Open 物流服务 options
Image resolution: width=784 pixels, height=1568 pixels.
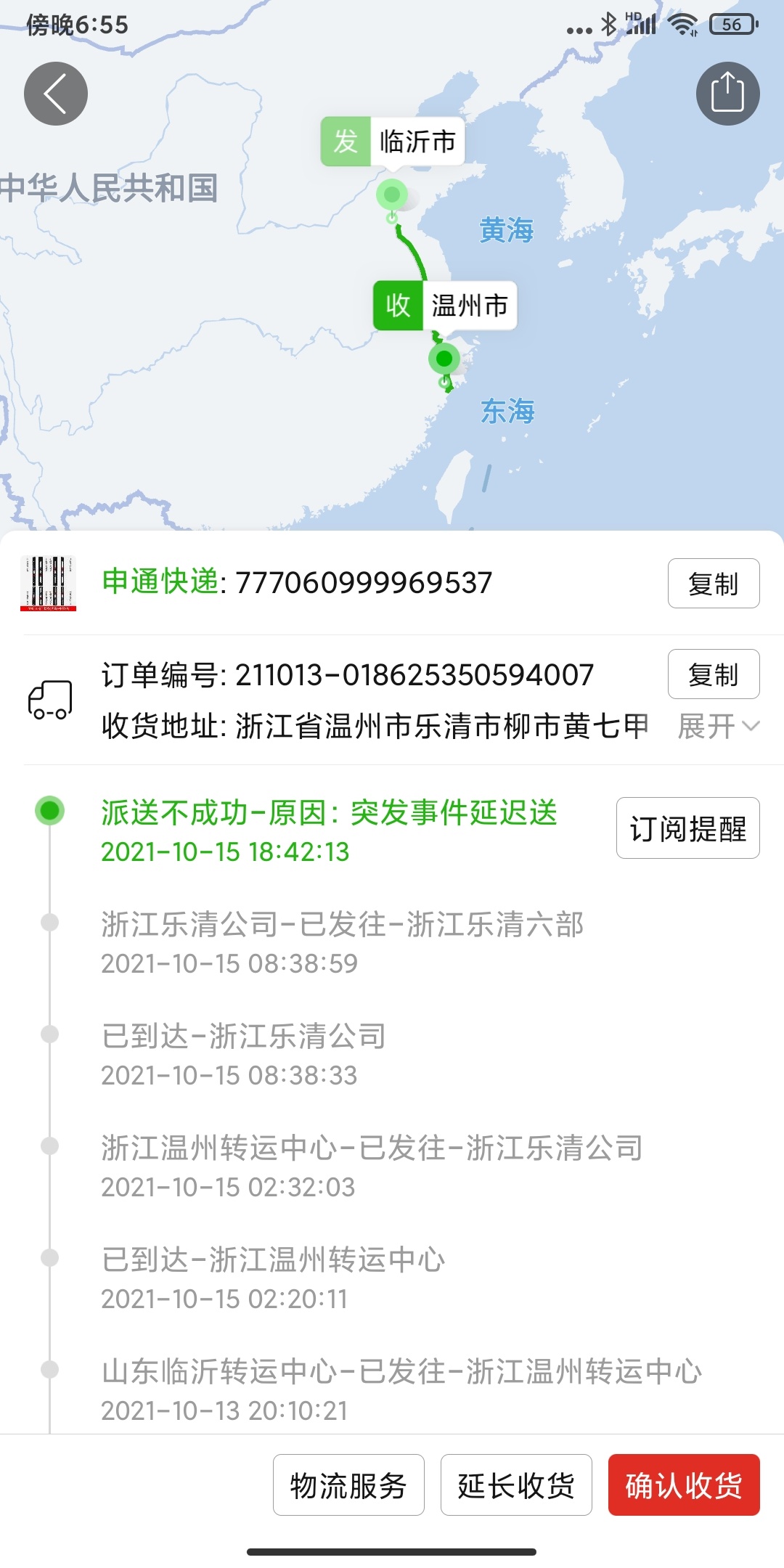pos(348,1485)
